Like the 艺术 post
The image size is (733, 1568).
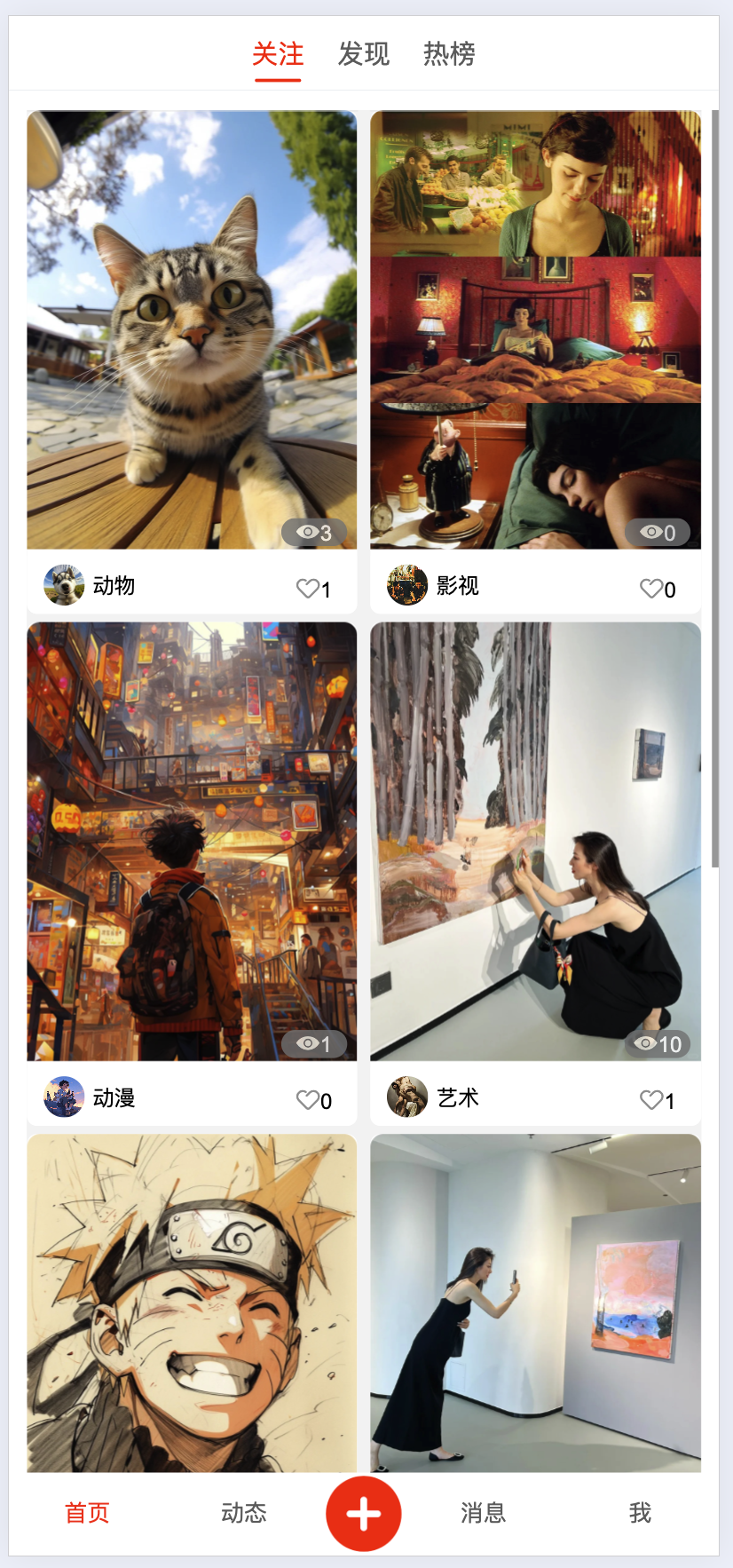click(x=651, y=1100)
